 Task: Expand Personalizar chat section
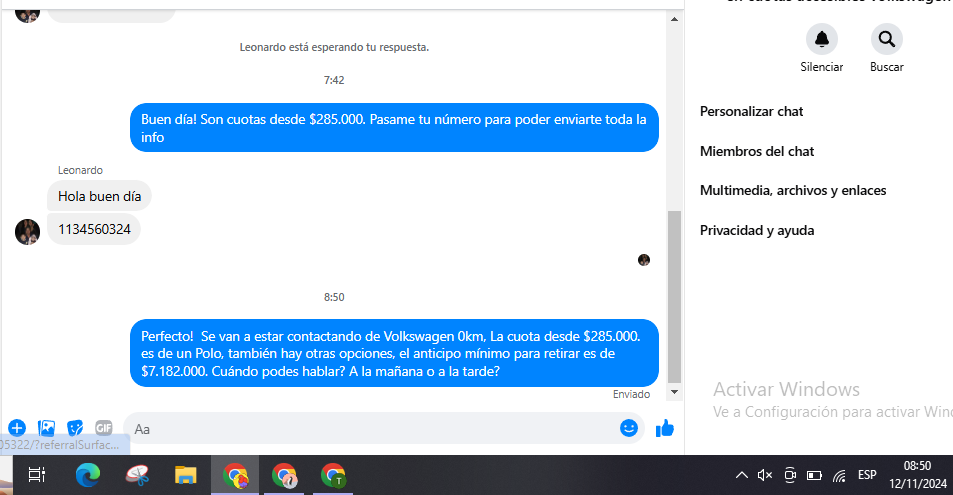point(751,111)
